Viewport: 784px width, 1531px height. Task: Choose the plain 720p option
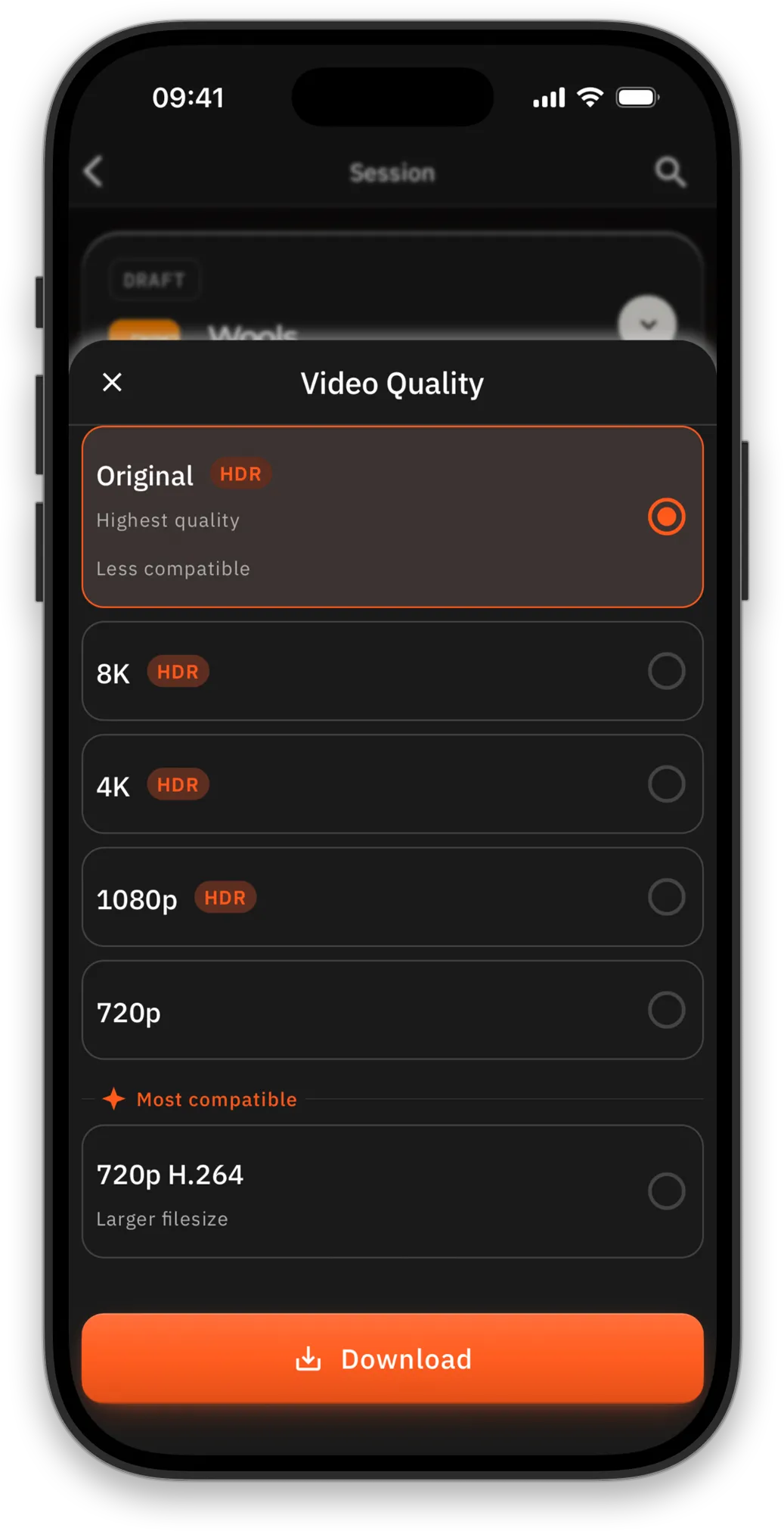[x=392, y=1010]
